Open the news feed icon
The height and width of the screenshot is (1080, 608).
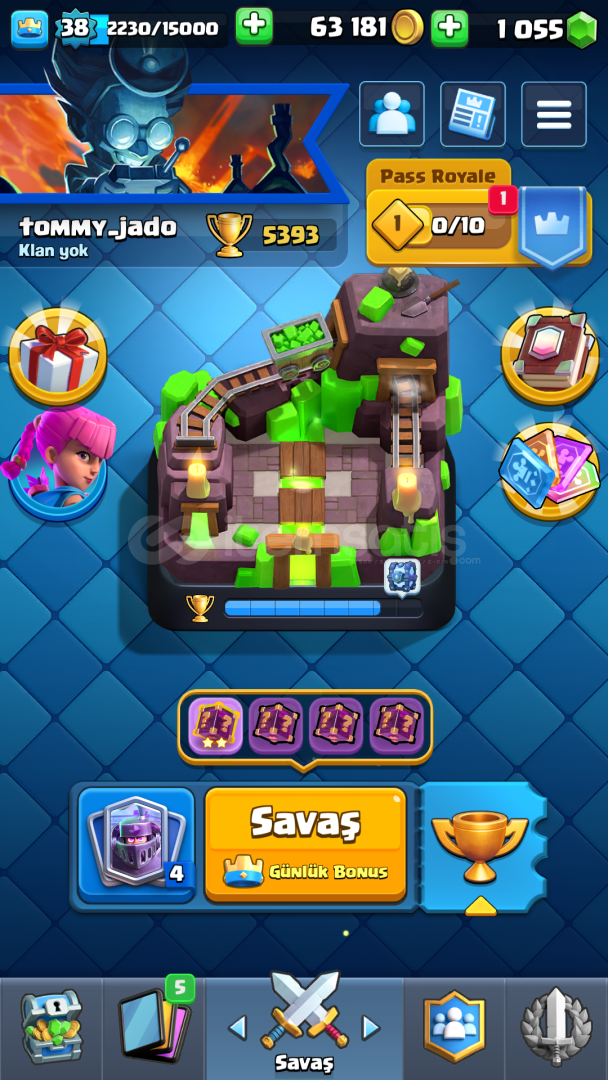click(472, 114)
